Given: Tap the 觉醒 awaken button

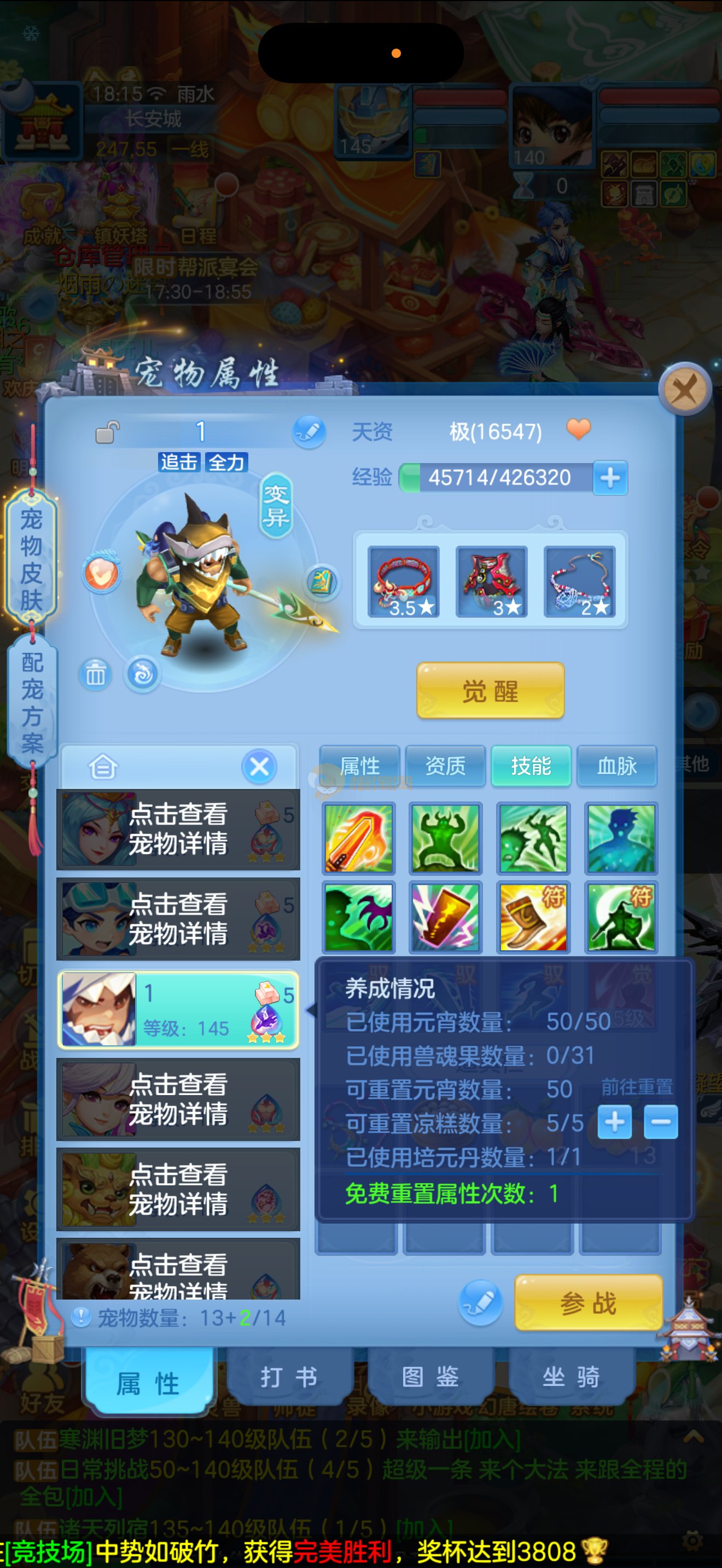Looking at the screenshot, I should pos(490,691).
